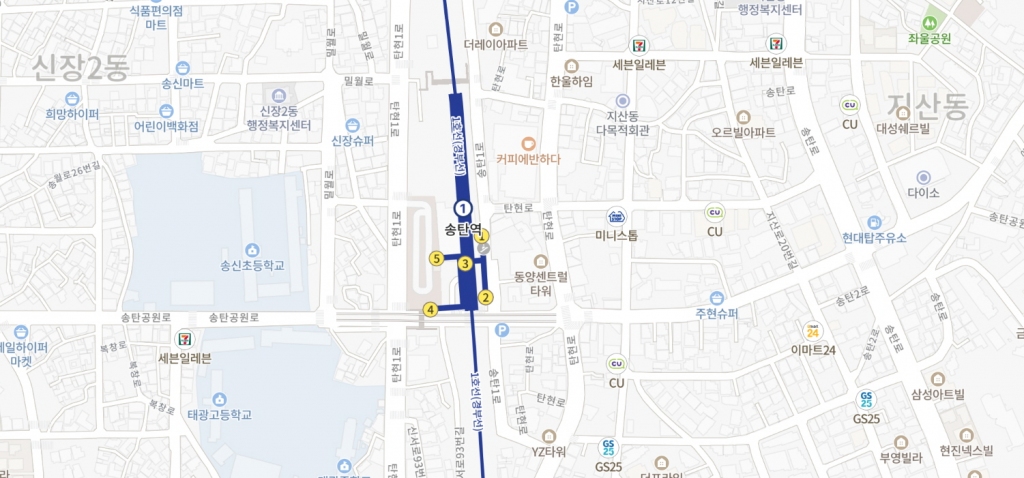The height and width of the screenshot is (478, 1024).
Task: Open the 좌울공원 park marker
Action: [929, 21]
